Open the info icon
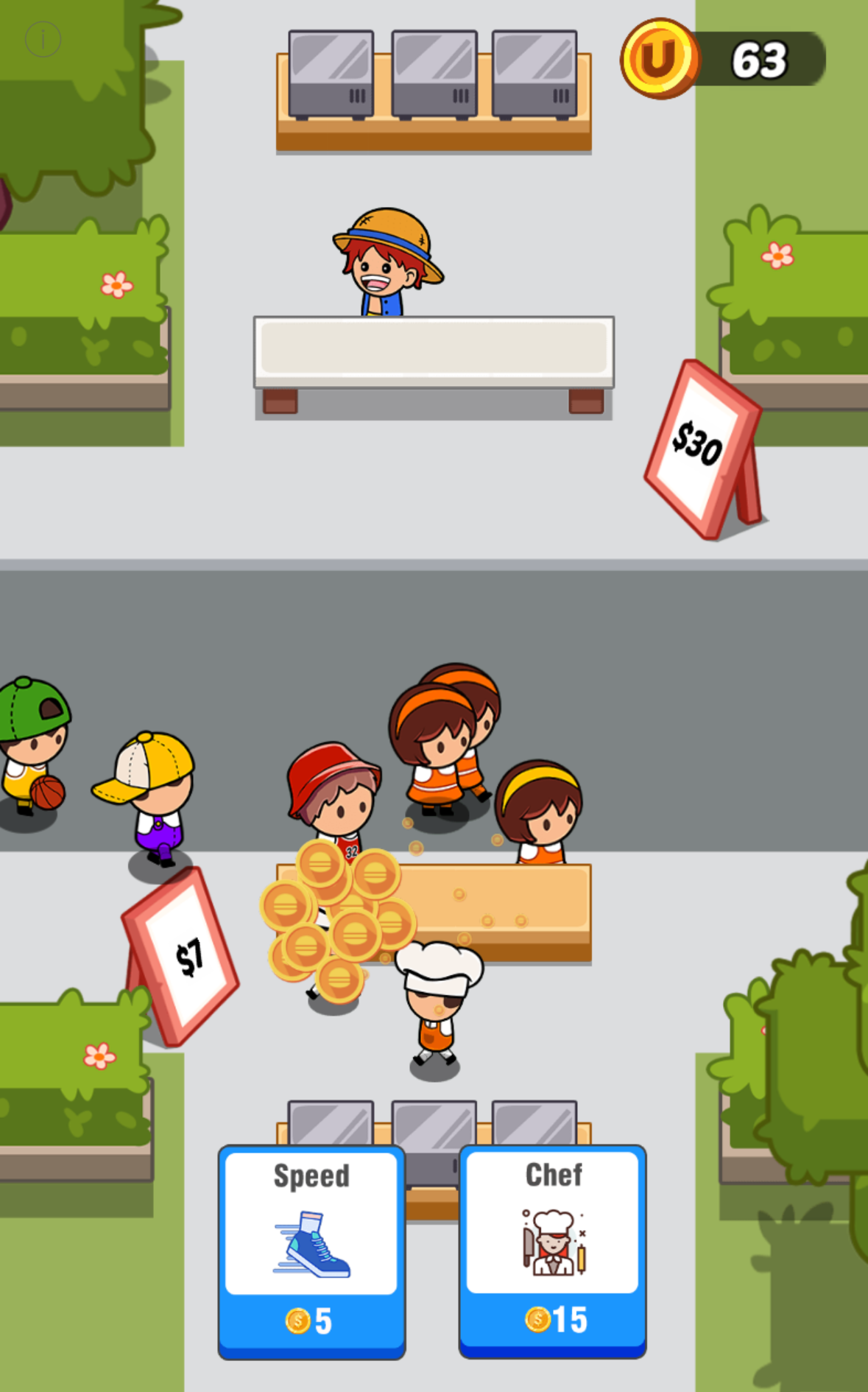The image size is (868, 1392). 43,39
